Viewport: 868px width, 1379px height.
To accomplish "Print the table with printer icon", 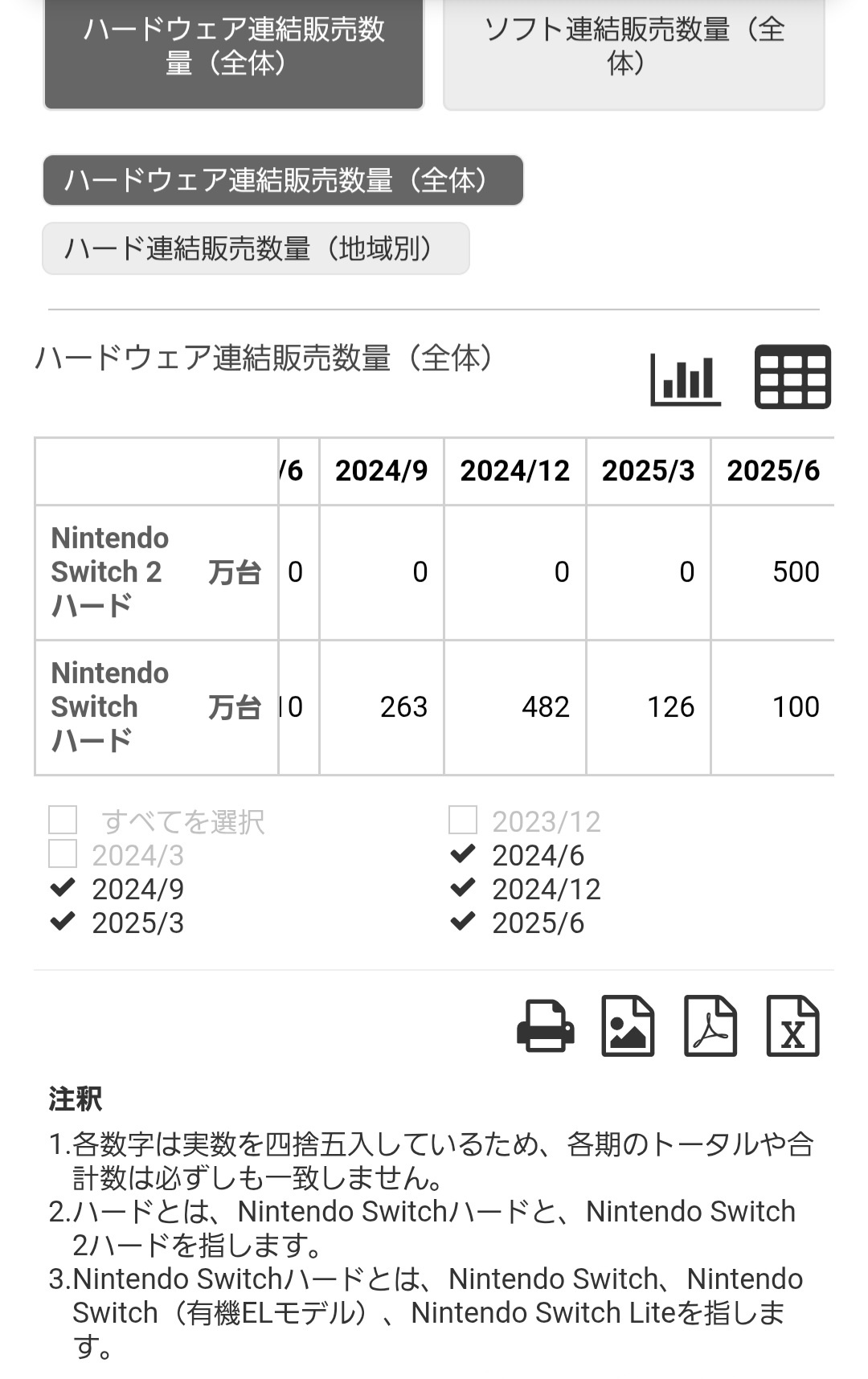I will (x=546, y=1026).
